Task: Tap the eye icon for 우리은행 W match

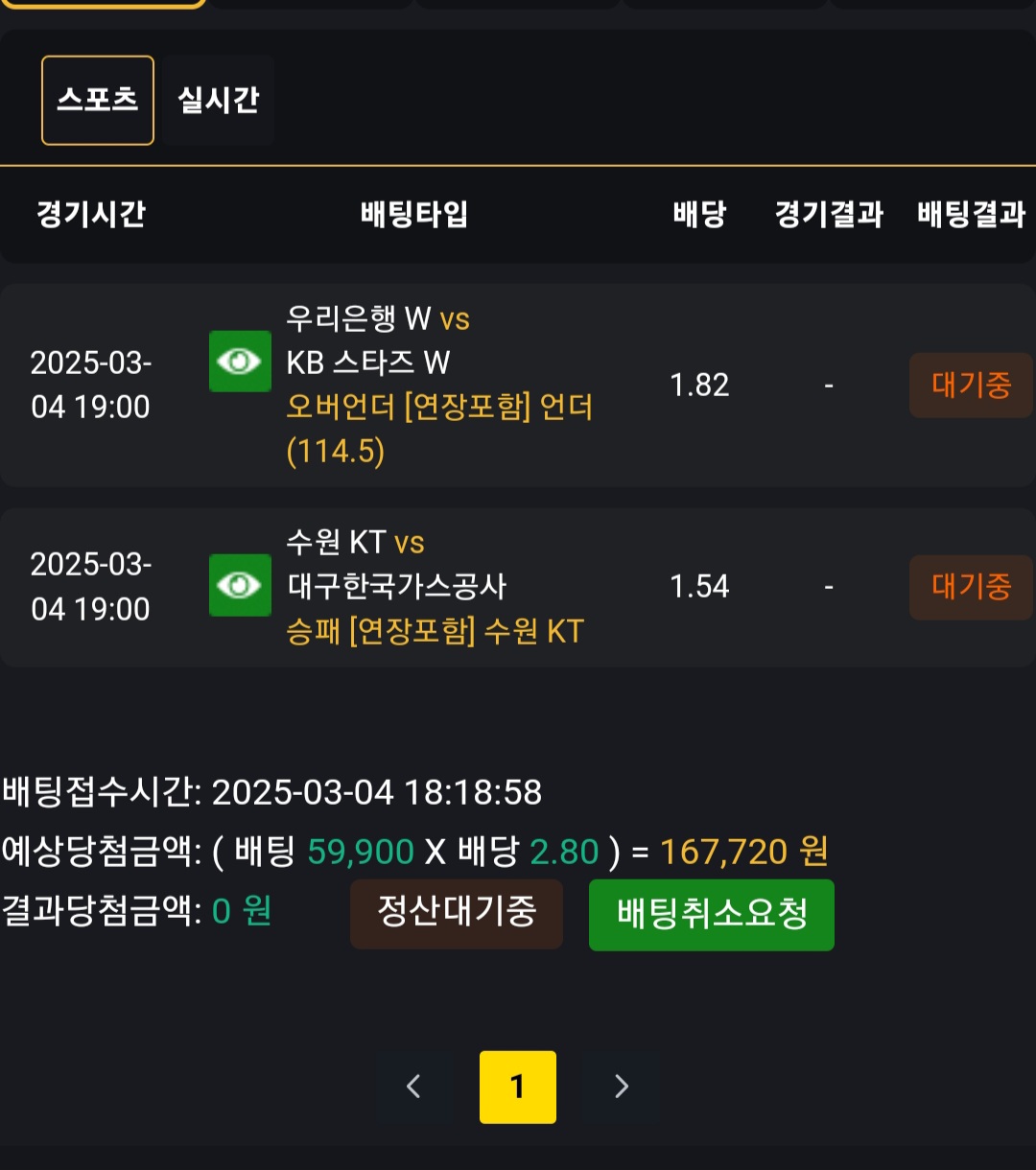Action: point(240,362)
